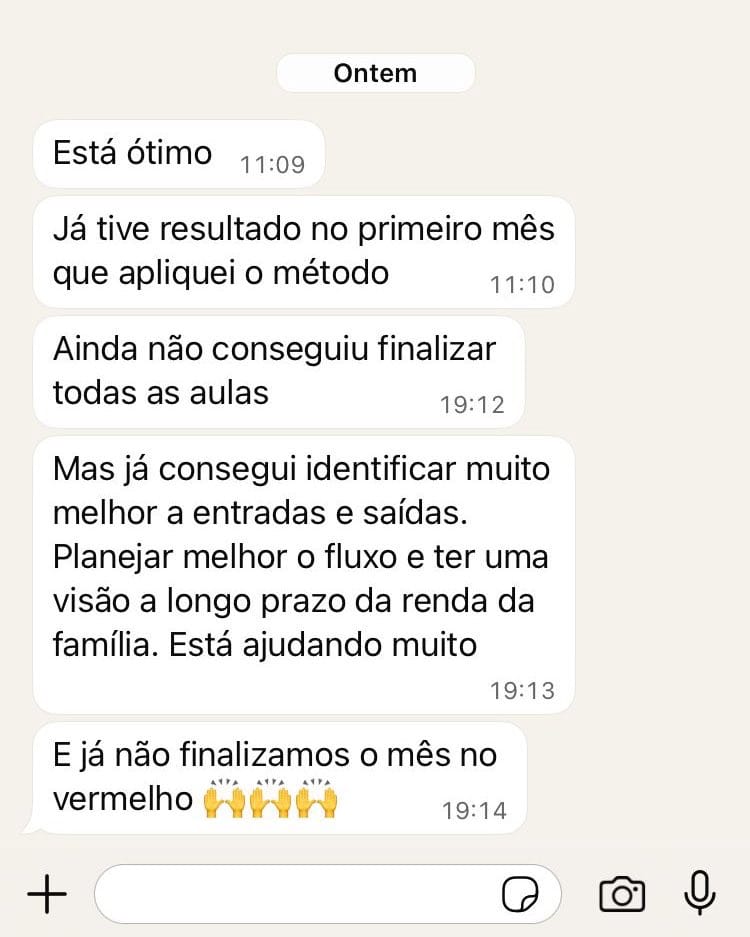The width and height of the screenshot is (750, 937).
Task: Tap the microphone to record voice
Action: coord(699,892)
